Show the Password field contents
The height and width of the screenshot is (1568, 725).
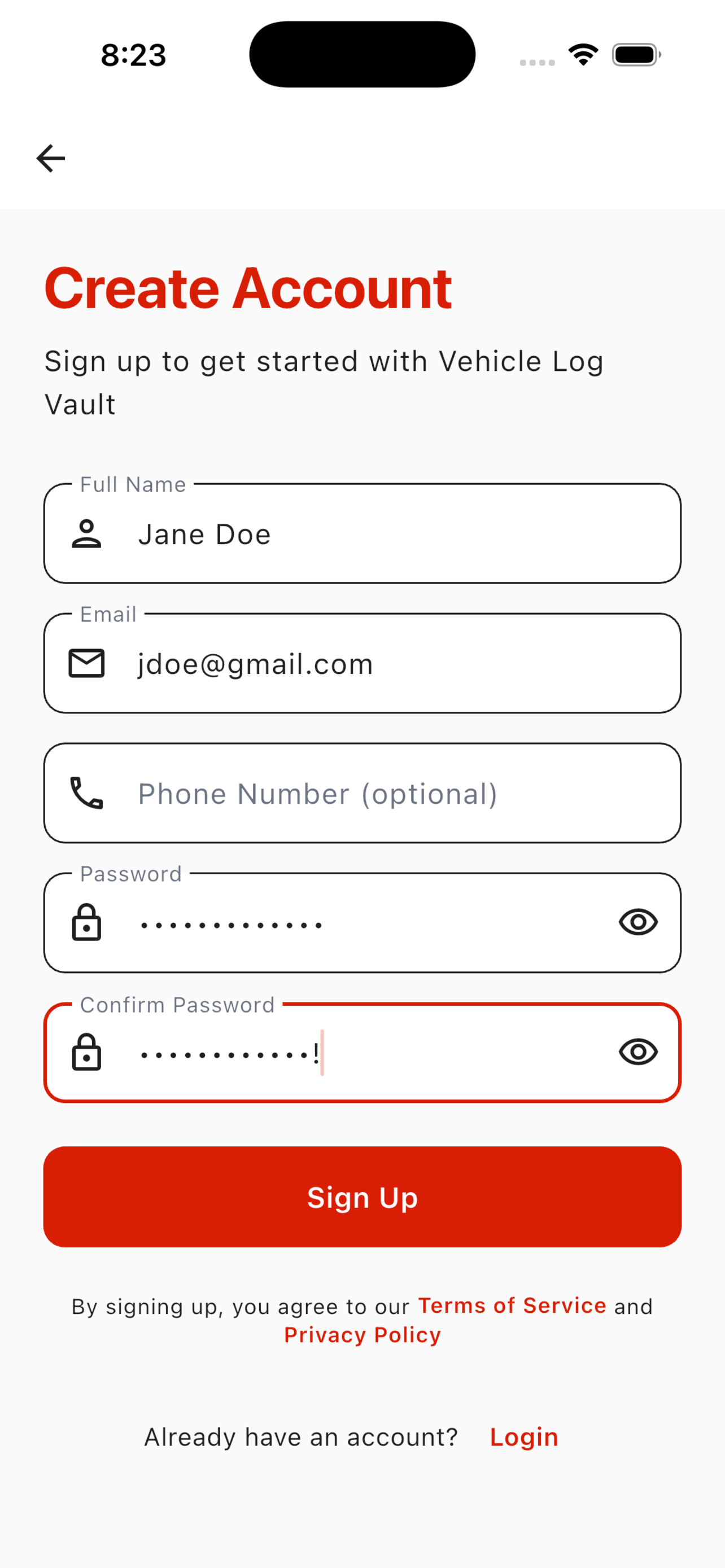point(637,922)
